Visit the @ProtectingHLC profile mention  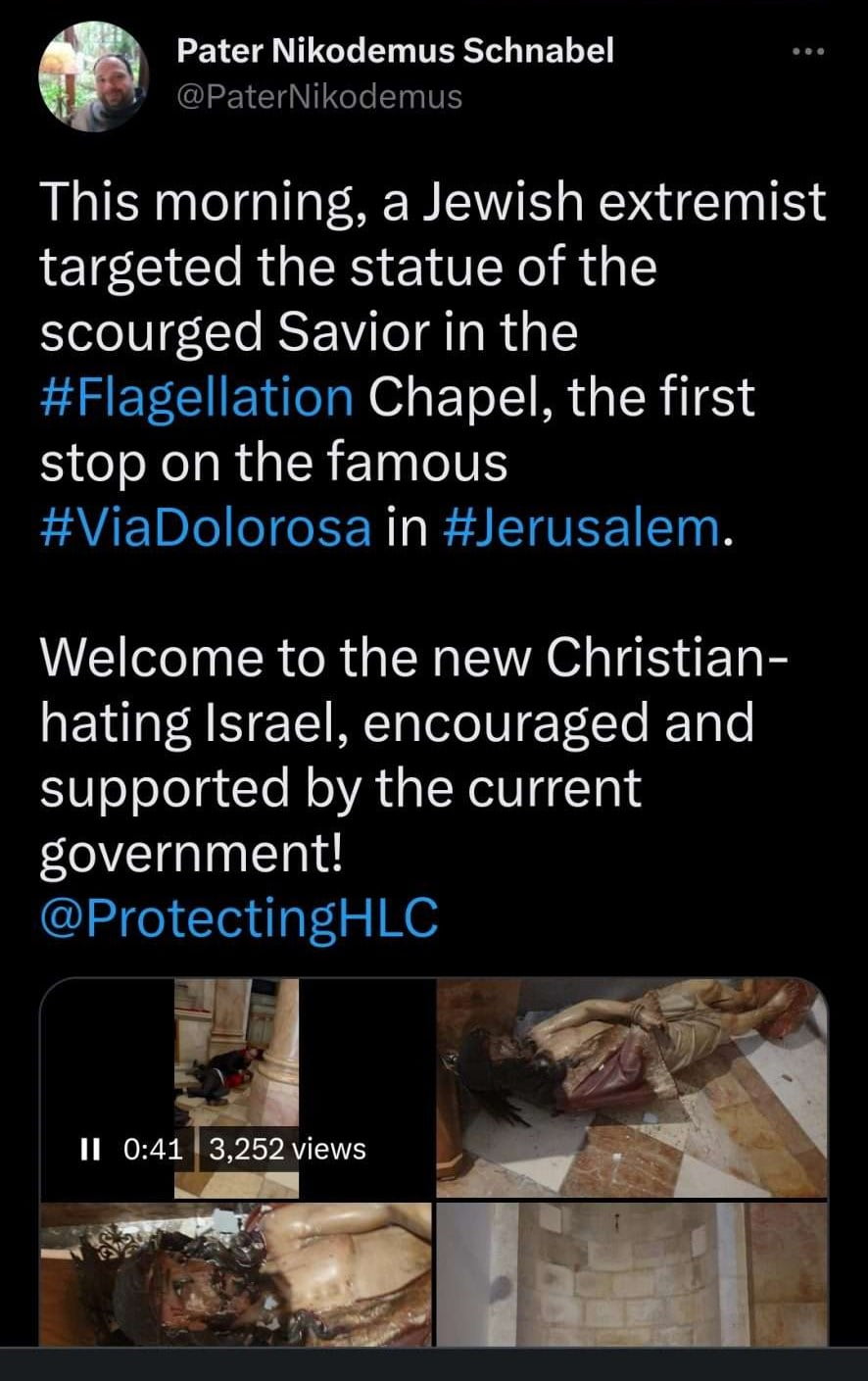(x=239, y=918)
